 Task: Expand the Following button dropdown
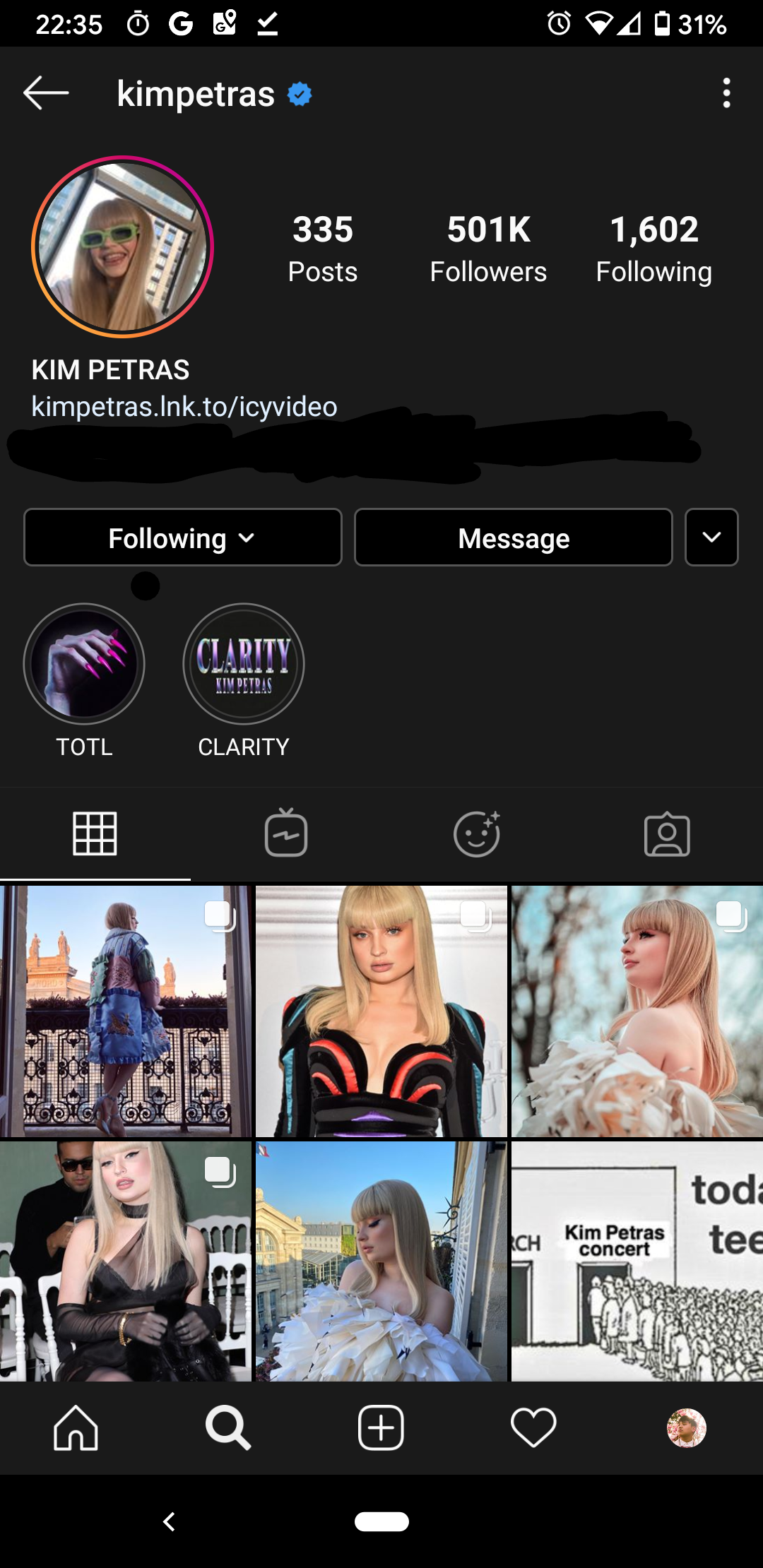click(x=183, y=537)
